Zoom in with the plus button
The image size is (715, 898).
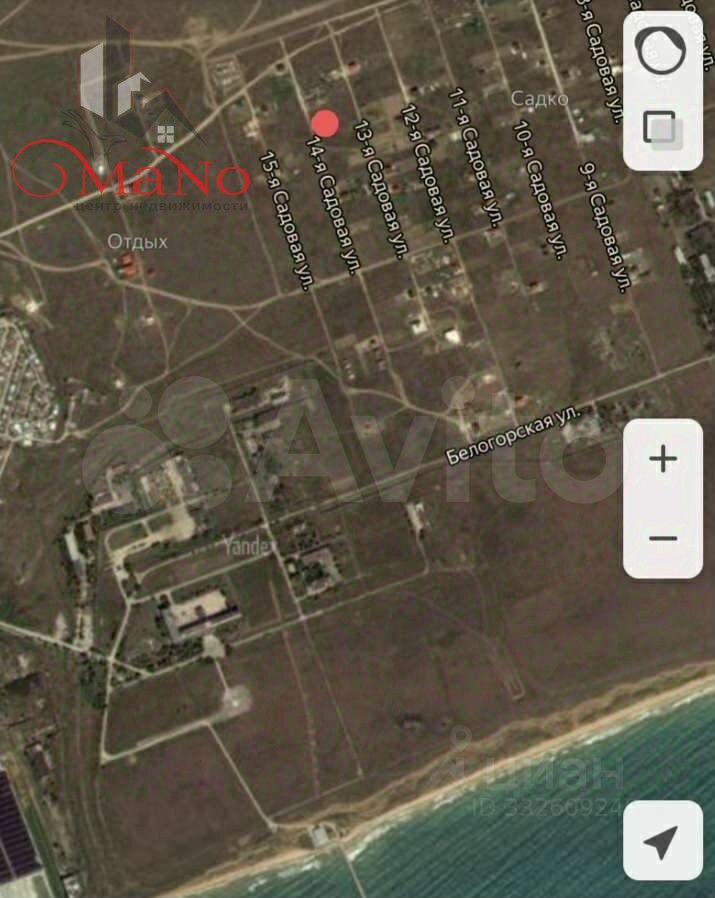click(663, 459)
